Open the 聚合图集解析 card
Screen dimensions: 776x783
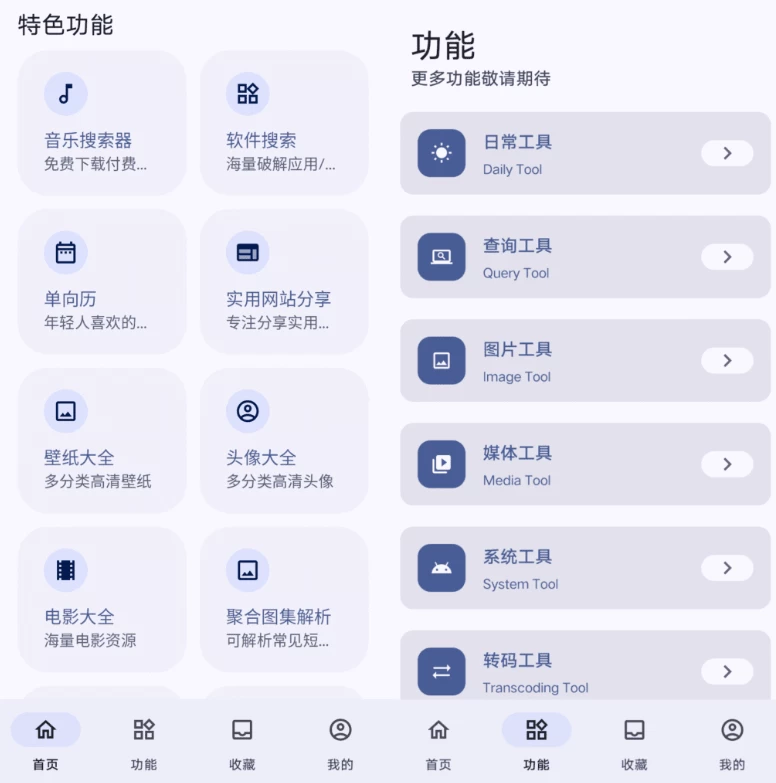click(284, 600)
